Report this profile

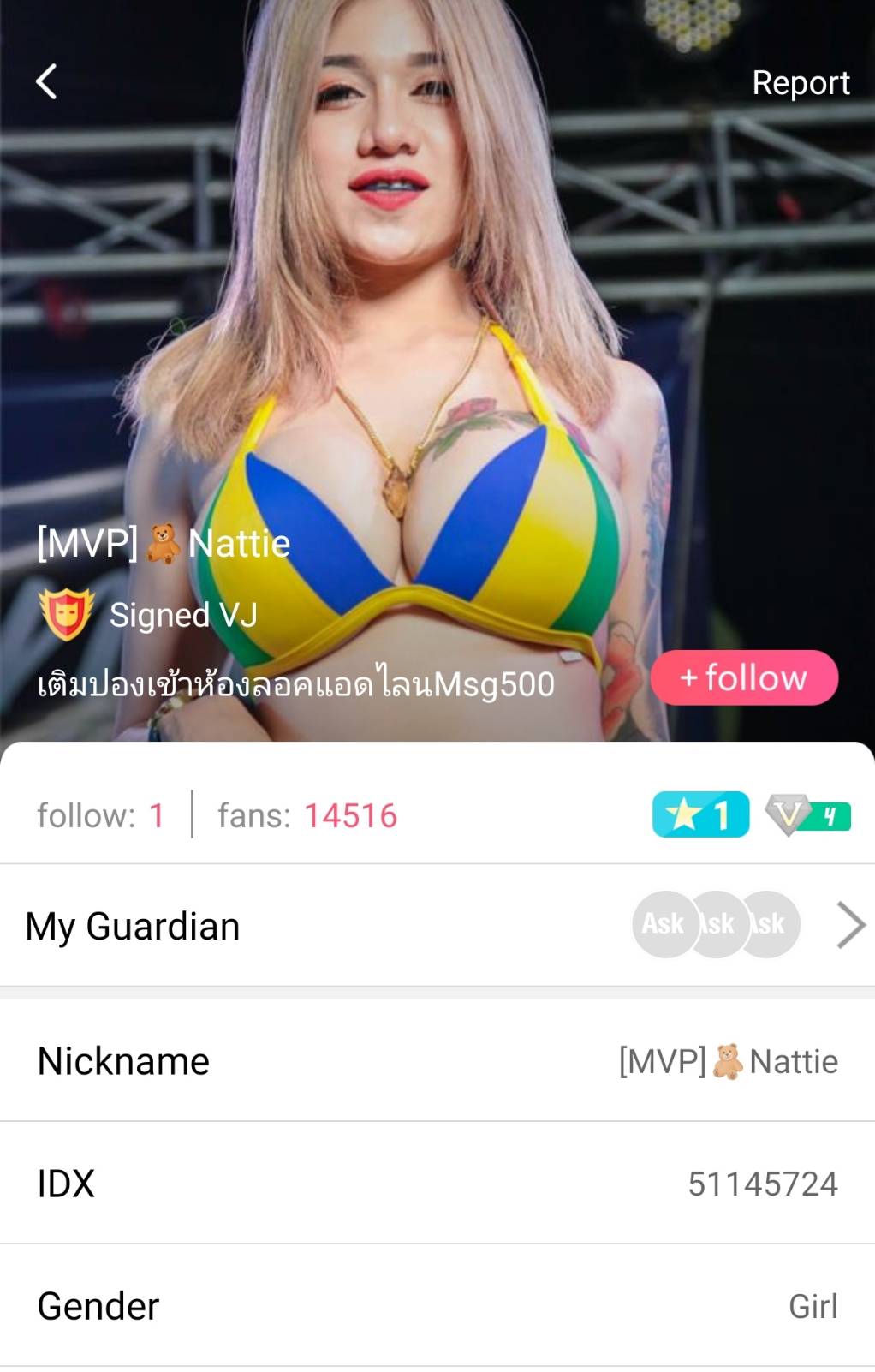(x=800, y=83)
